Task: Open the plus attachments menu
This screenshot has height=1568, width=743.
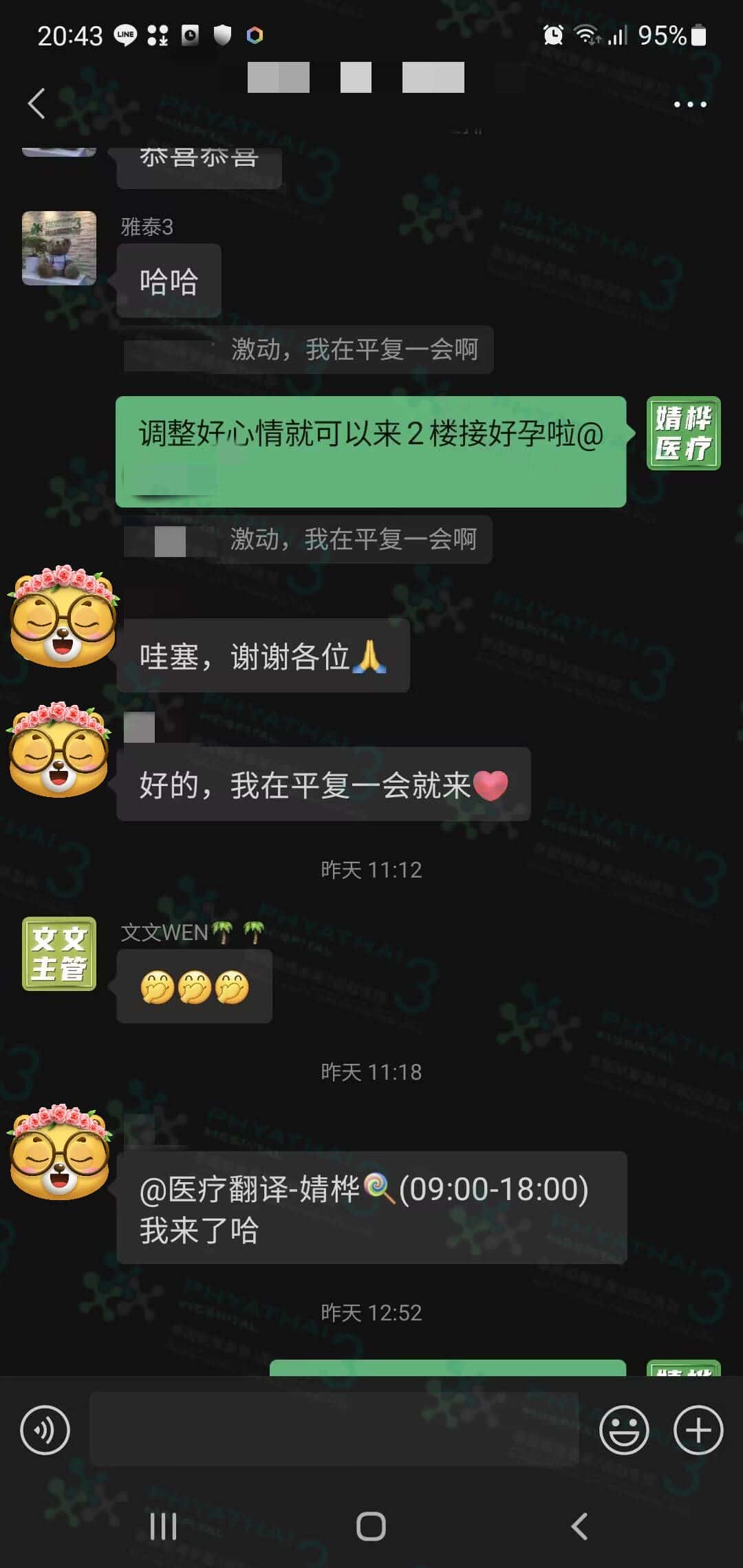Action: pos(698,1430)
